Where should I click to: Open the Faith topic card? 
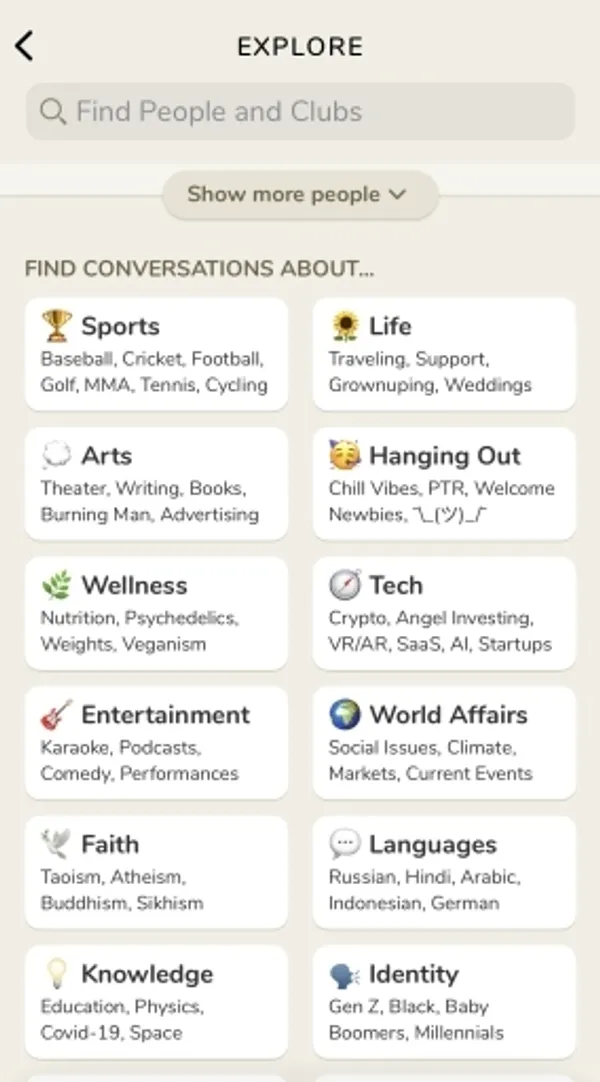pyautogui.click(x=156, y=872)
